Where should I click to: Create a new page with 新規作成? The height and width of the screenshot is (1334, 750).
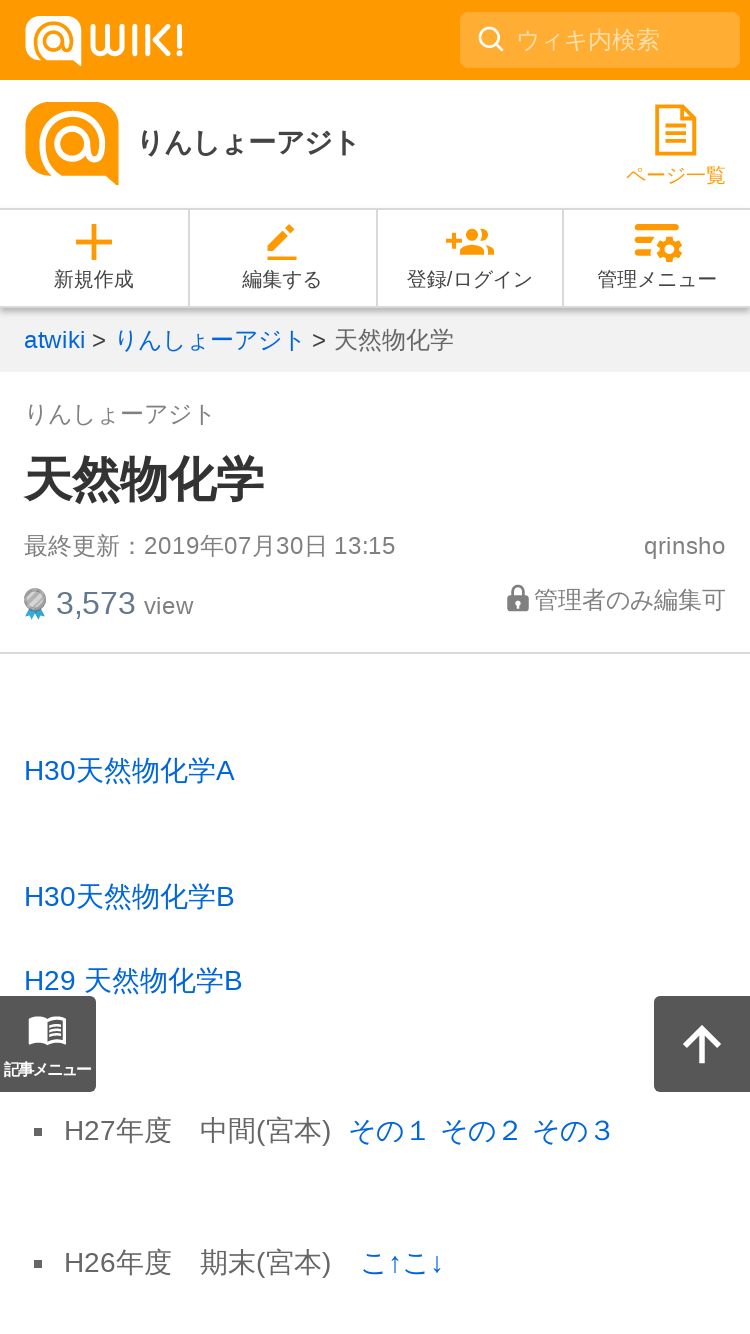tap(94, 258)
